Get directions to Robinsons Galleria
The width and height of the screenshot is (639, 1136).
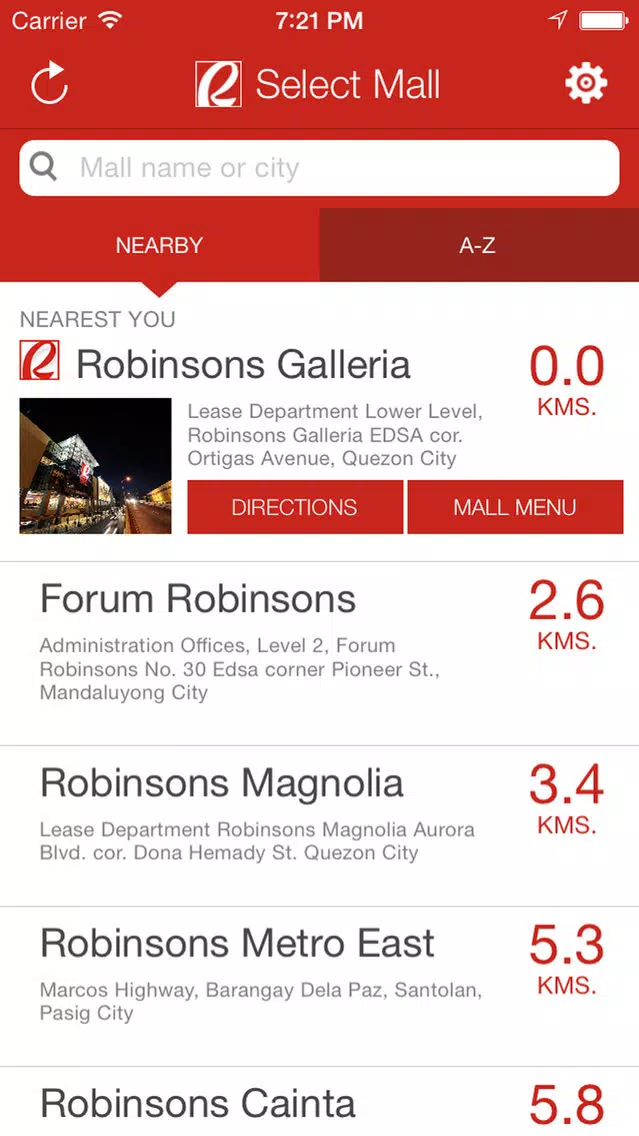[295, 507]
